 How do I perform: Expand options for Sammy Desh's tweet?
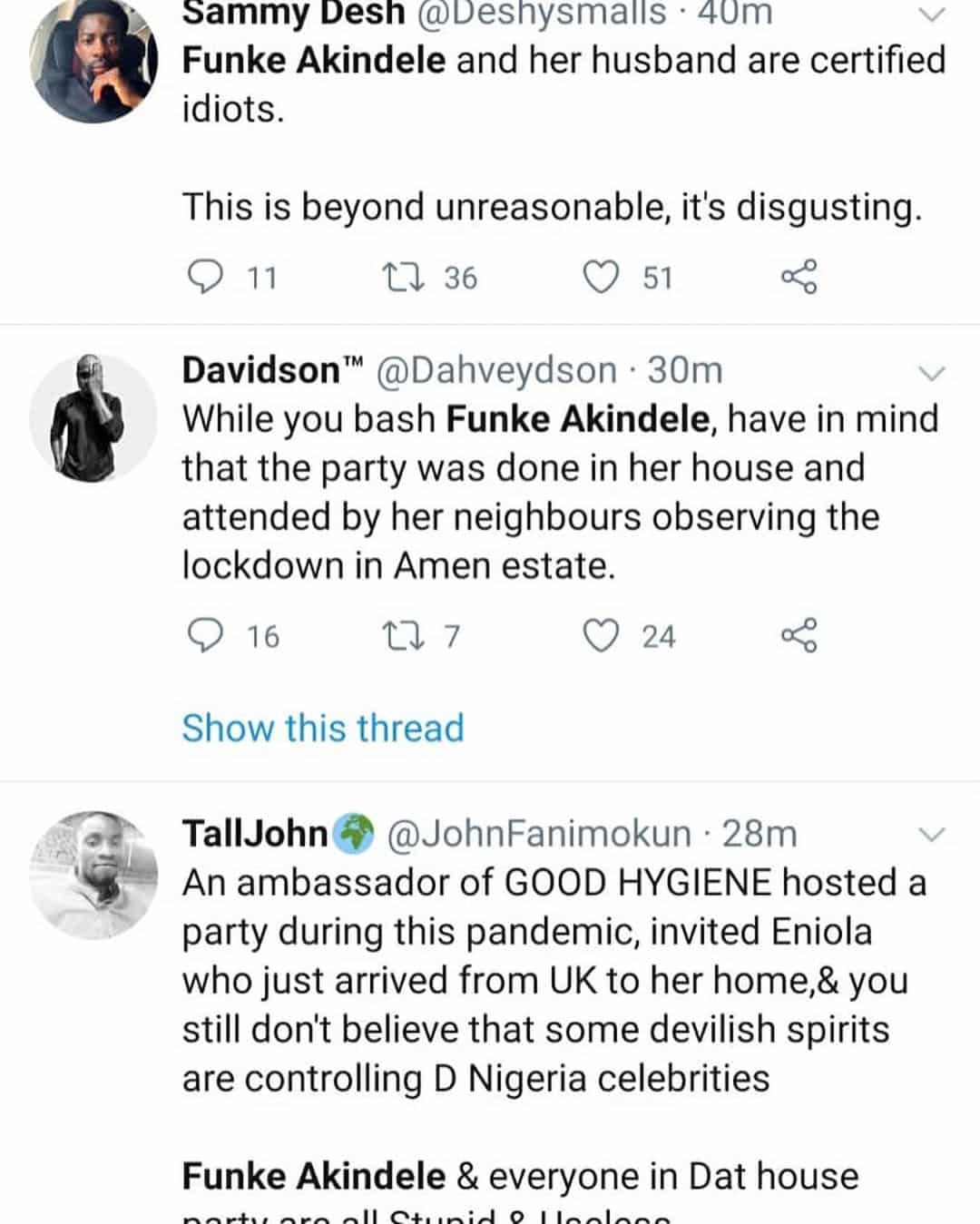[x=932, y=15]
